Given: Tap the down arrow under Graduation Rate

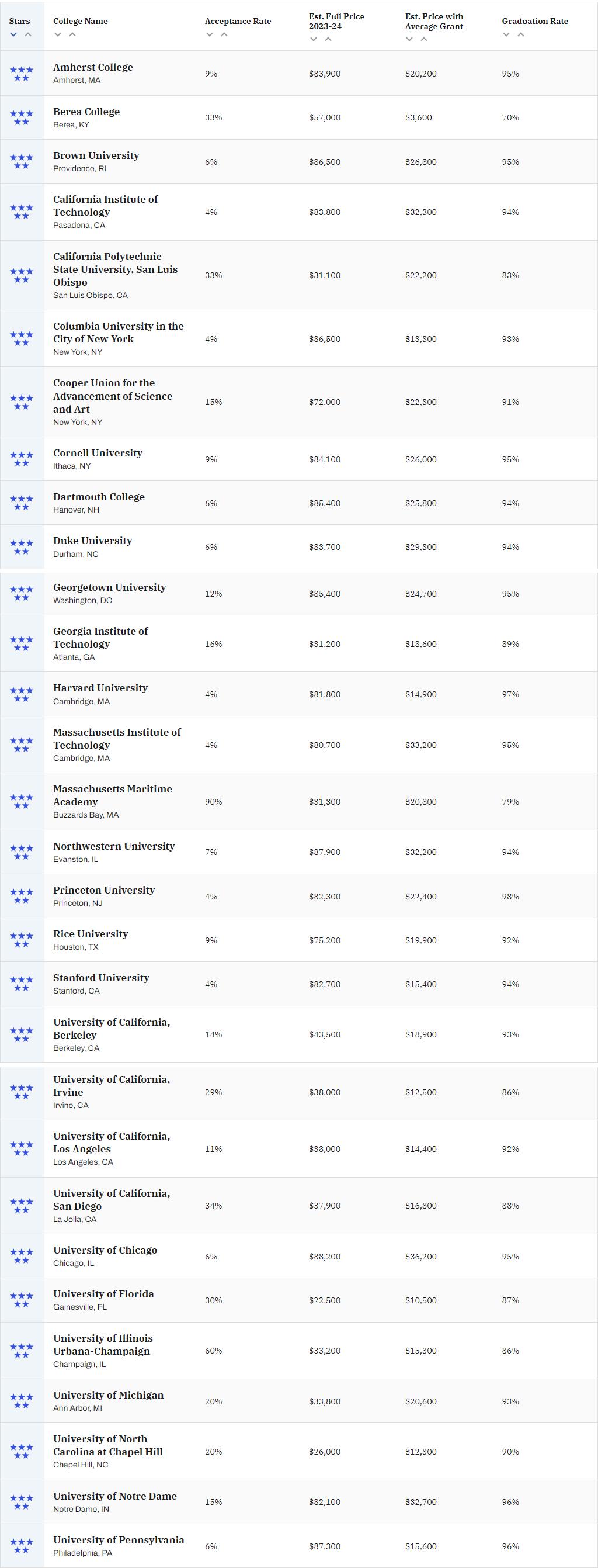Looking at the screenshot, I should [x=507, y=34].
